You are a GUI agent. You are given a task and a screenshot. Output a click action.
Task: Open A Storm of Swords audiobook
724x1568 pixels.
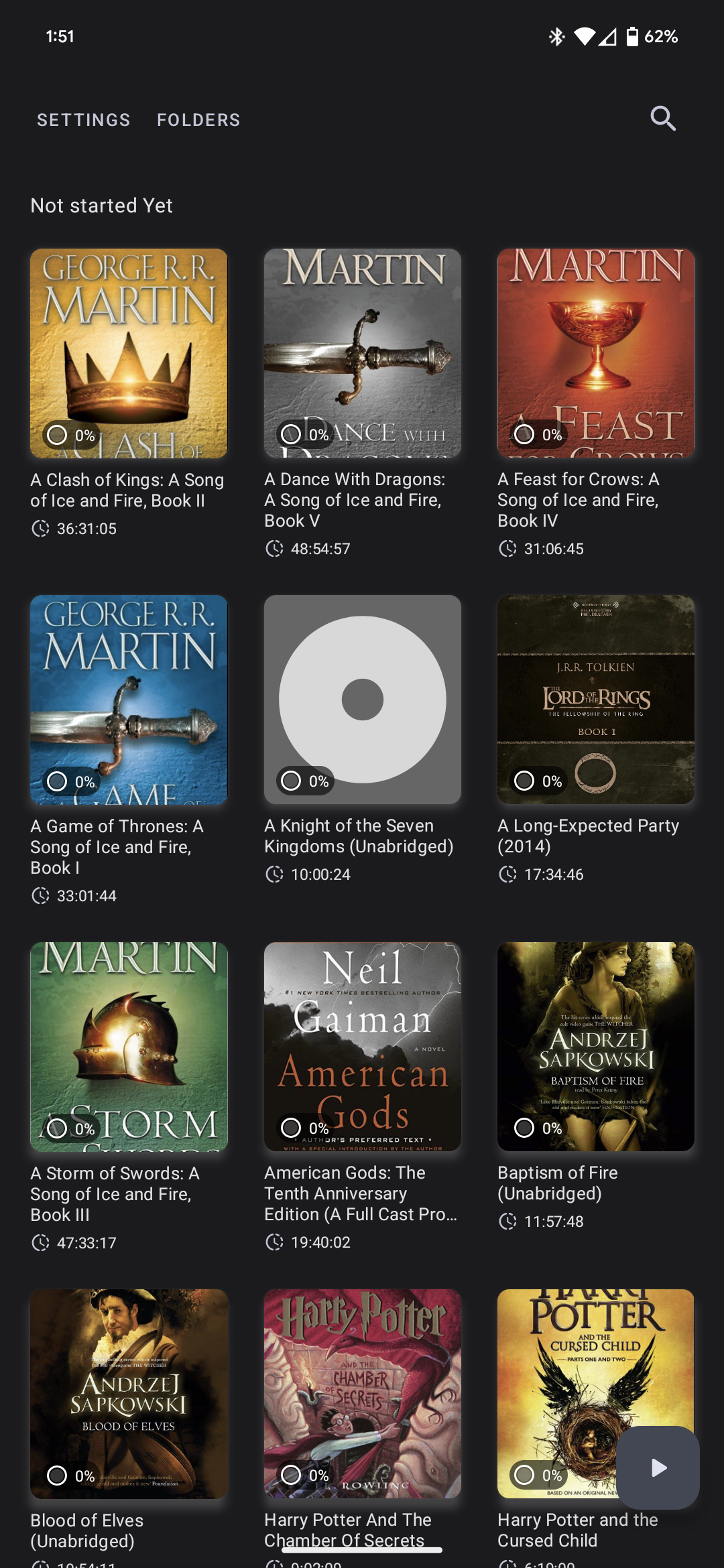click(x=129, y=1047)
